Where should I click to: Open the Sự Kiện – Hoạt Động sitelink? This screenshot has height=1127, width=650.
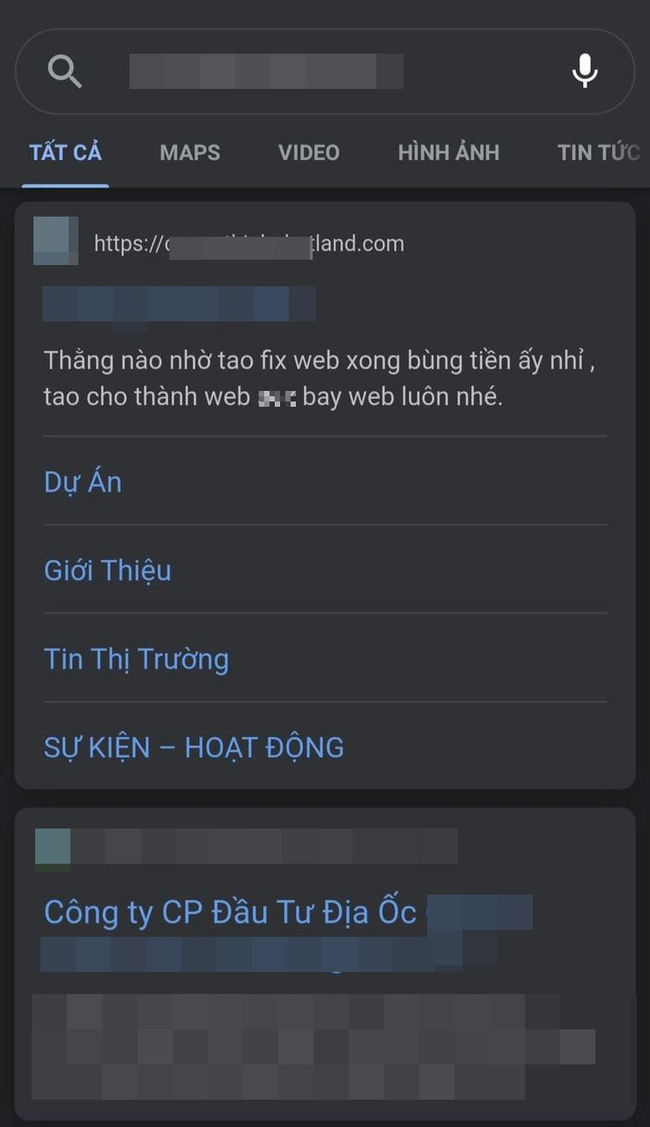[194, 748]
